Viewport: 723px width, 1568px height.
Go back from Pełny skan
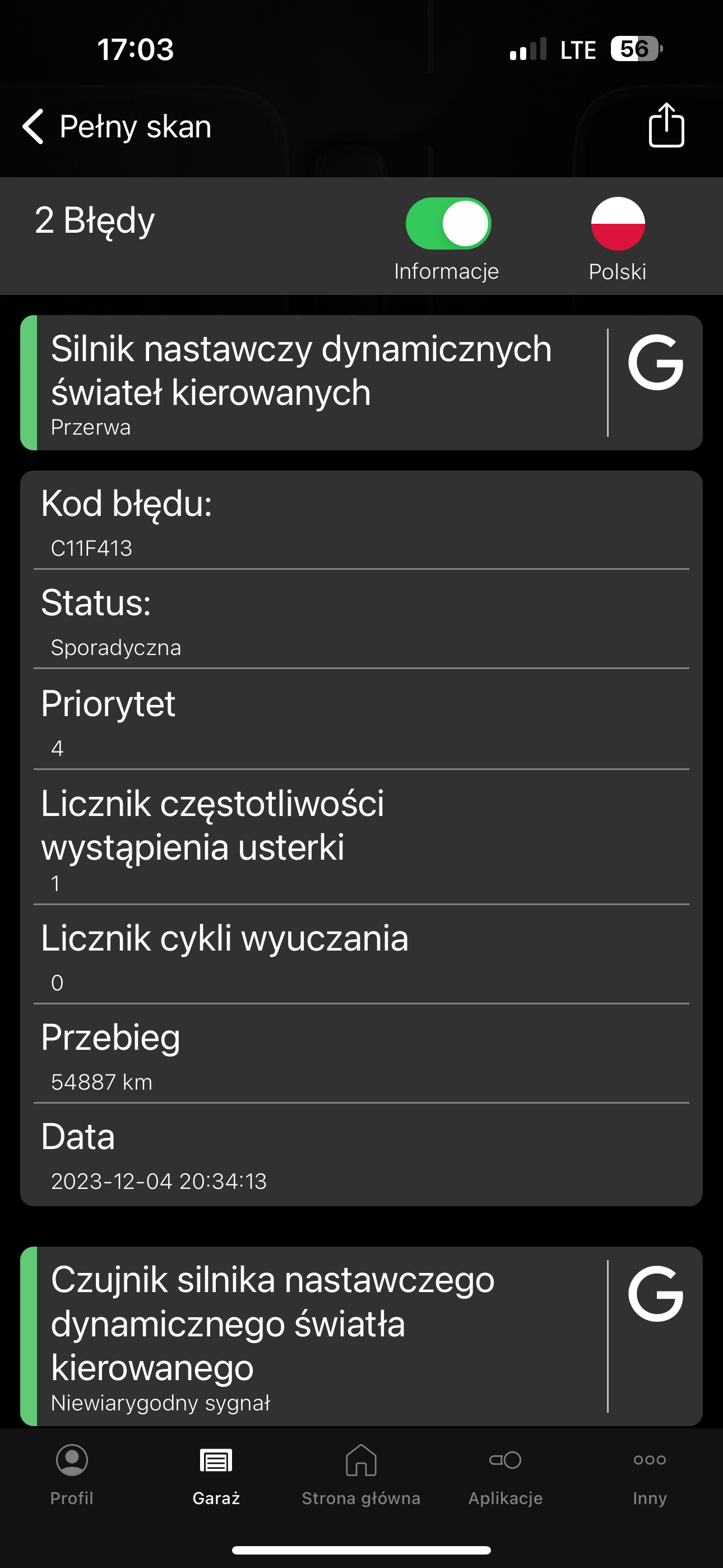coord(34,127)
